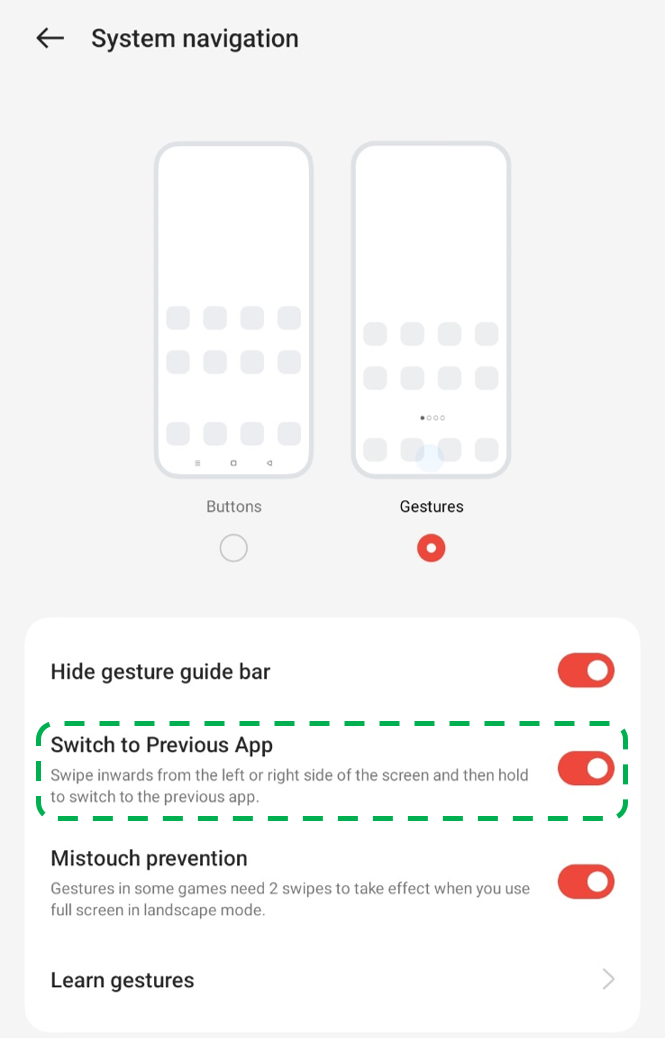Open Learn gestures
Image resolution: width=665 pixels, height=1038 pixels.
point(330,980)
